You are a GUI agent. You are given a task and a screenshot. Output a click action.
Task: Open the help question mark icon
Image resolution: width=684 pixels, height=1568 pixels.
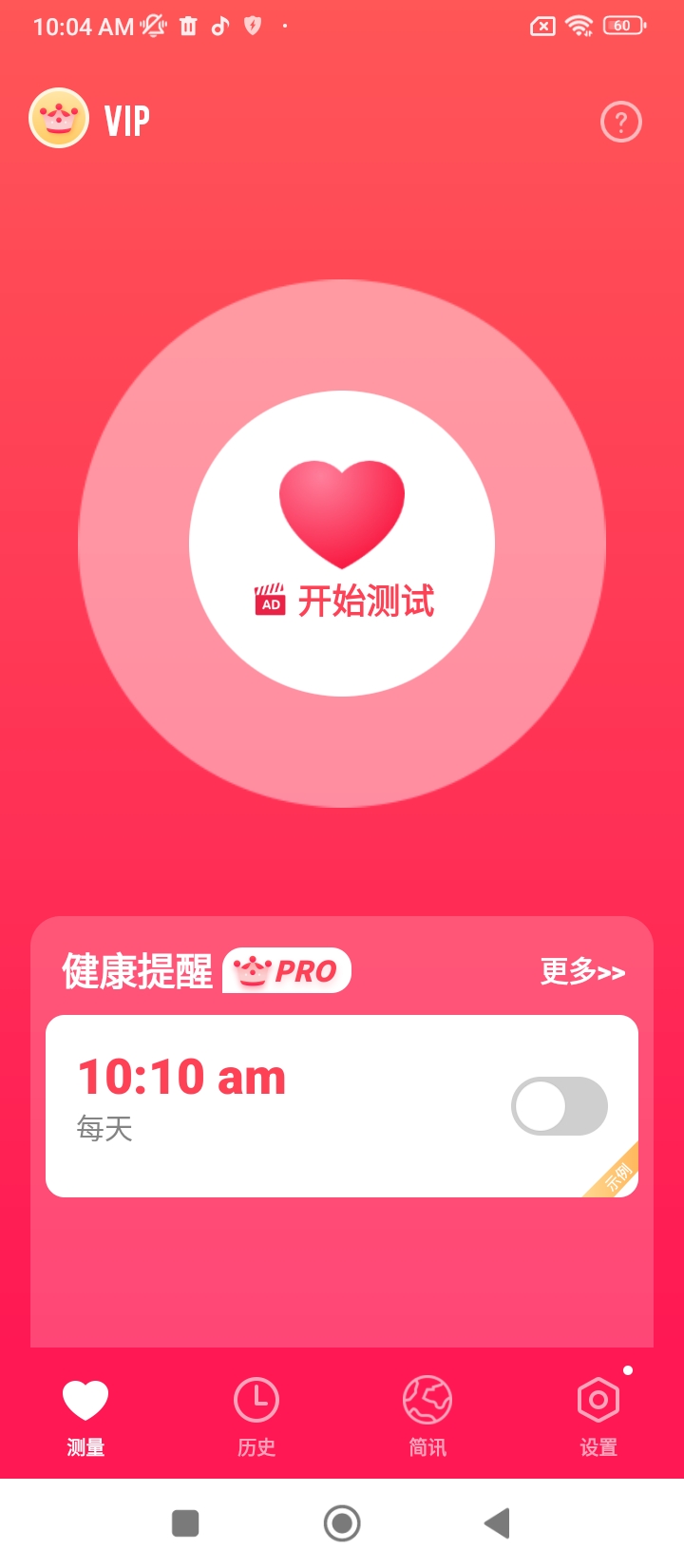(621, 122)
